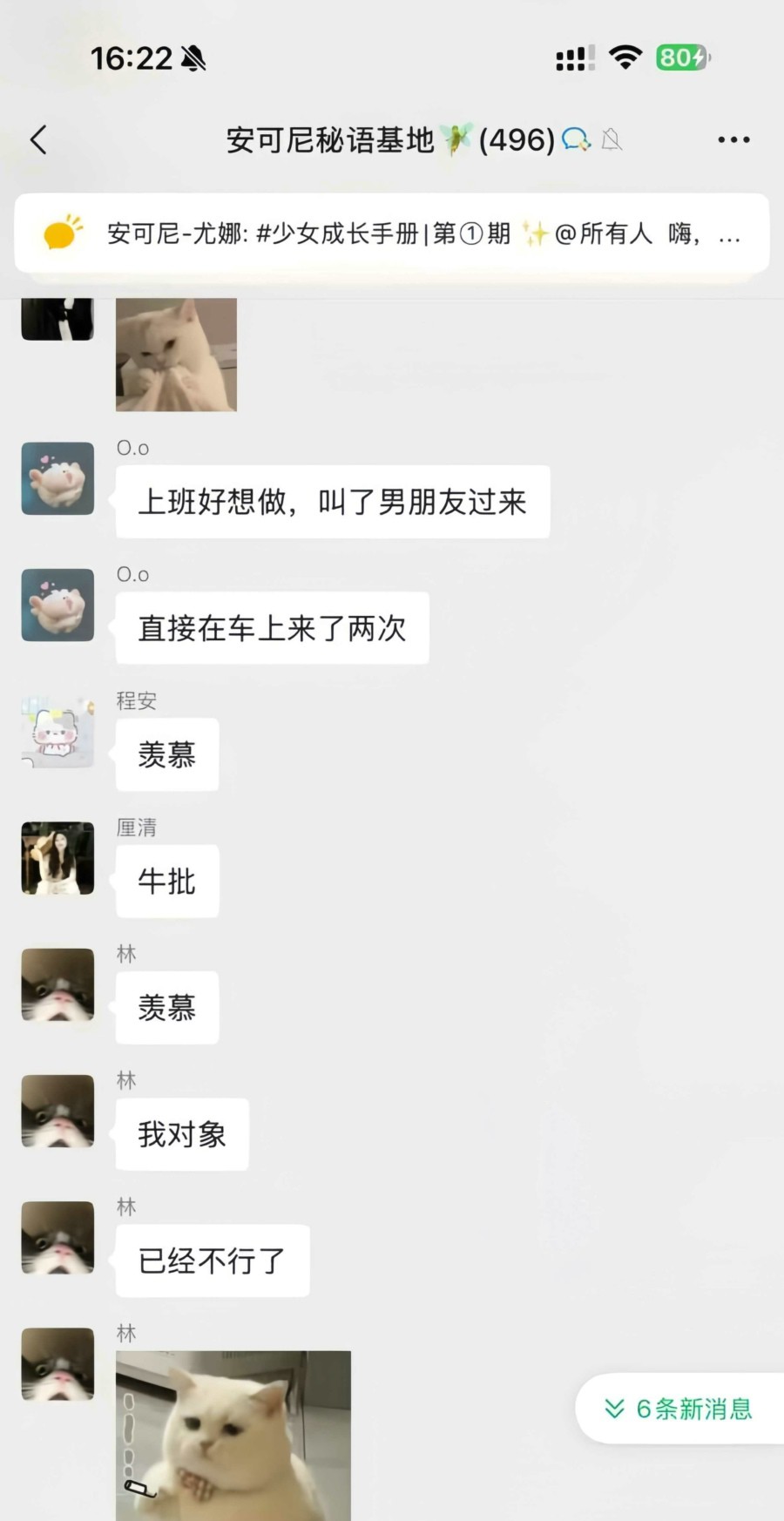Open the cat image at the top

(176, 354)
